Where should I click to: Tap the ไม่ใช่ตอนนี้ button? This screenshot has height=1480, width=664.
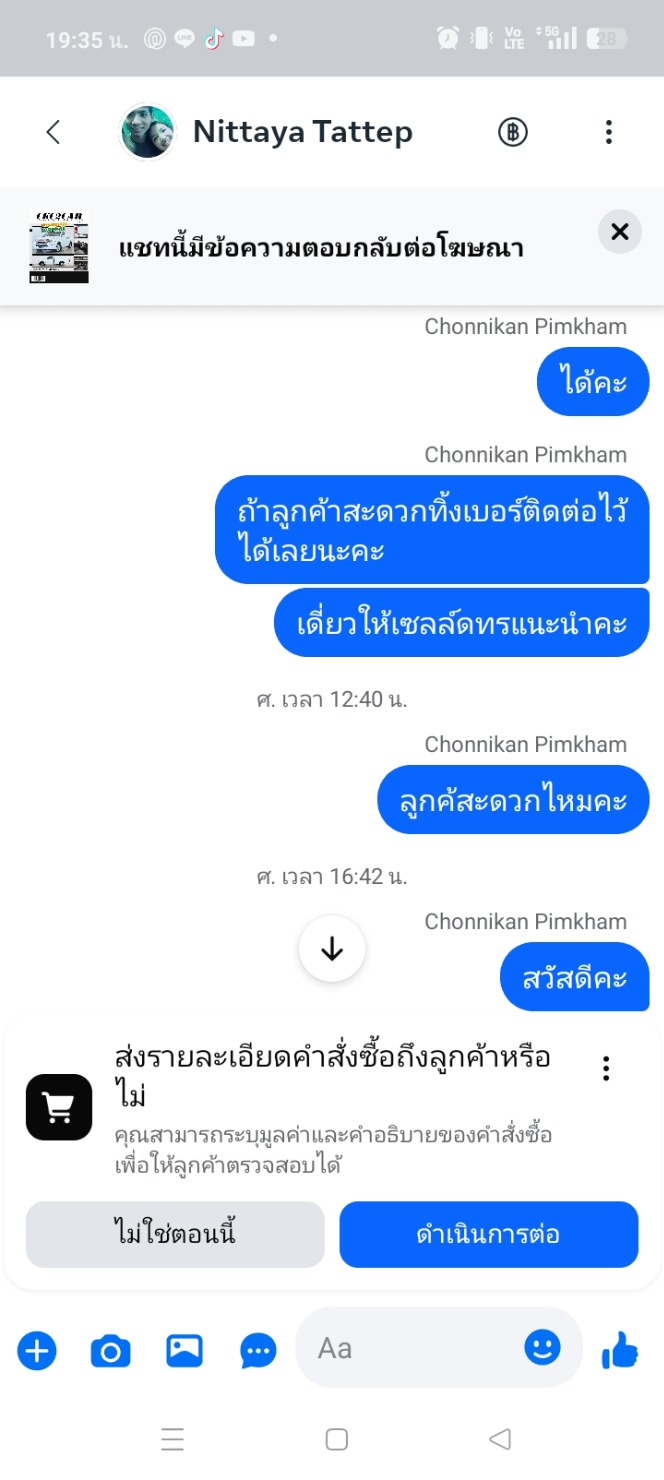[x=175, y=1234]
